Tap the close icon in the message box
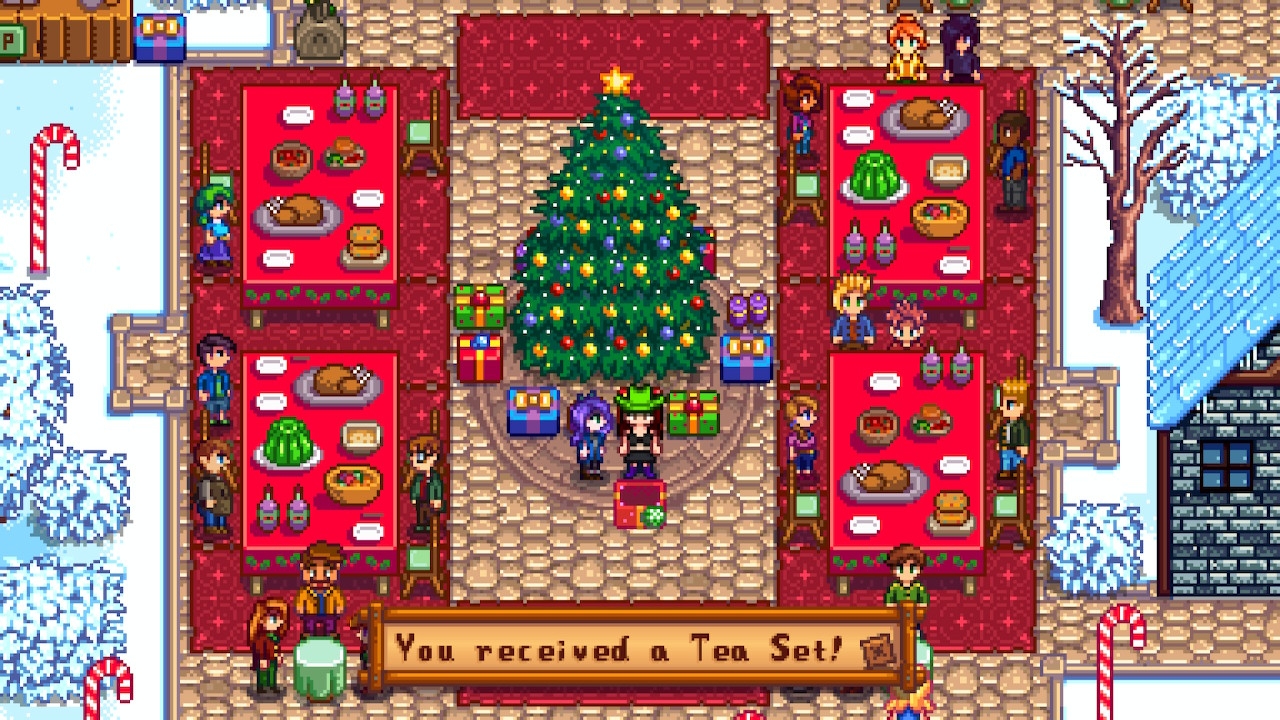The height and width of the screenshot is (720, 1280). 880,650
